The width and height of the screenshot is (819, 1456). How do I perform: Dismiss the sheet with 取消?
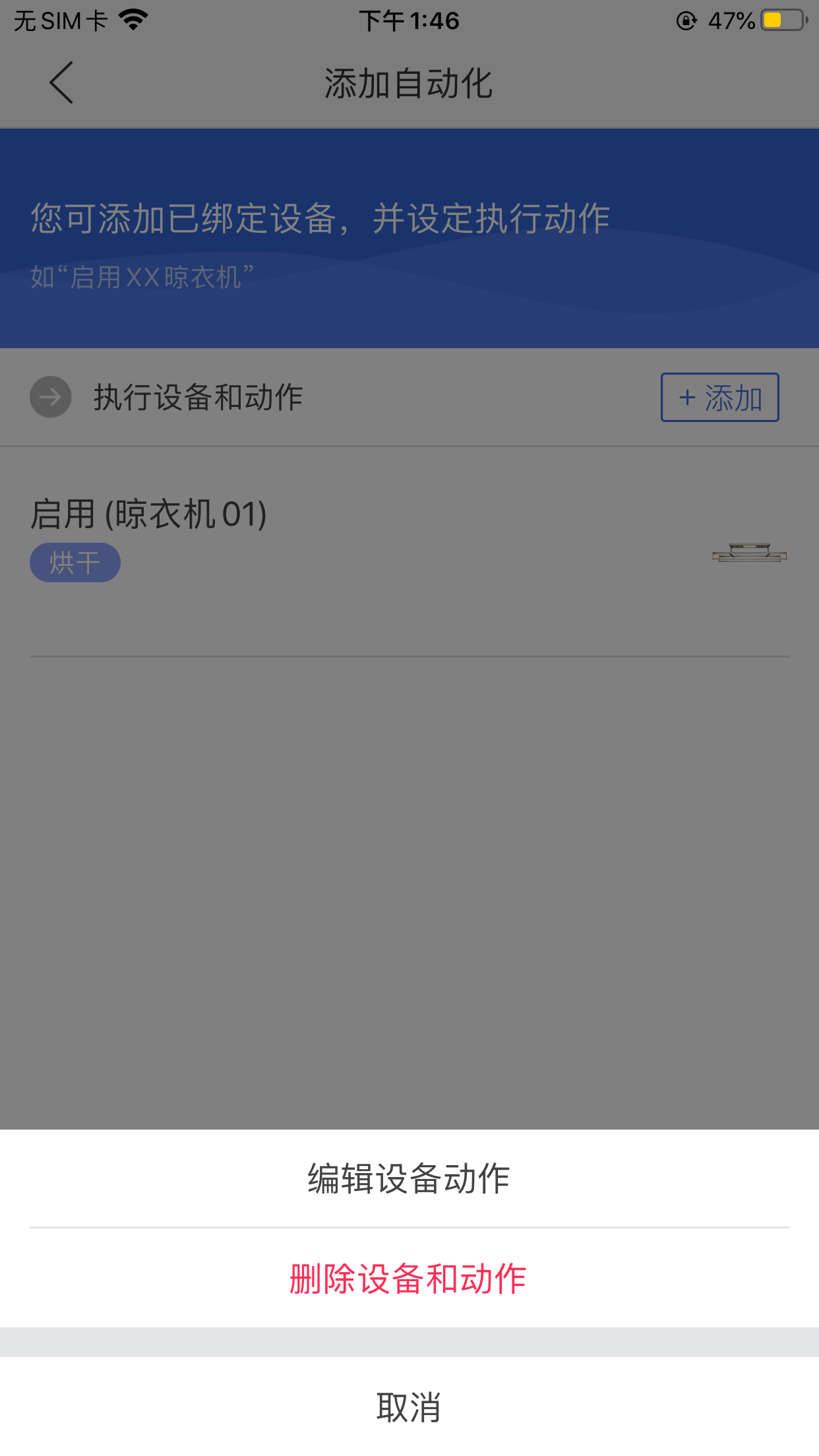pyautogui.click(x=409, y=1407)
